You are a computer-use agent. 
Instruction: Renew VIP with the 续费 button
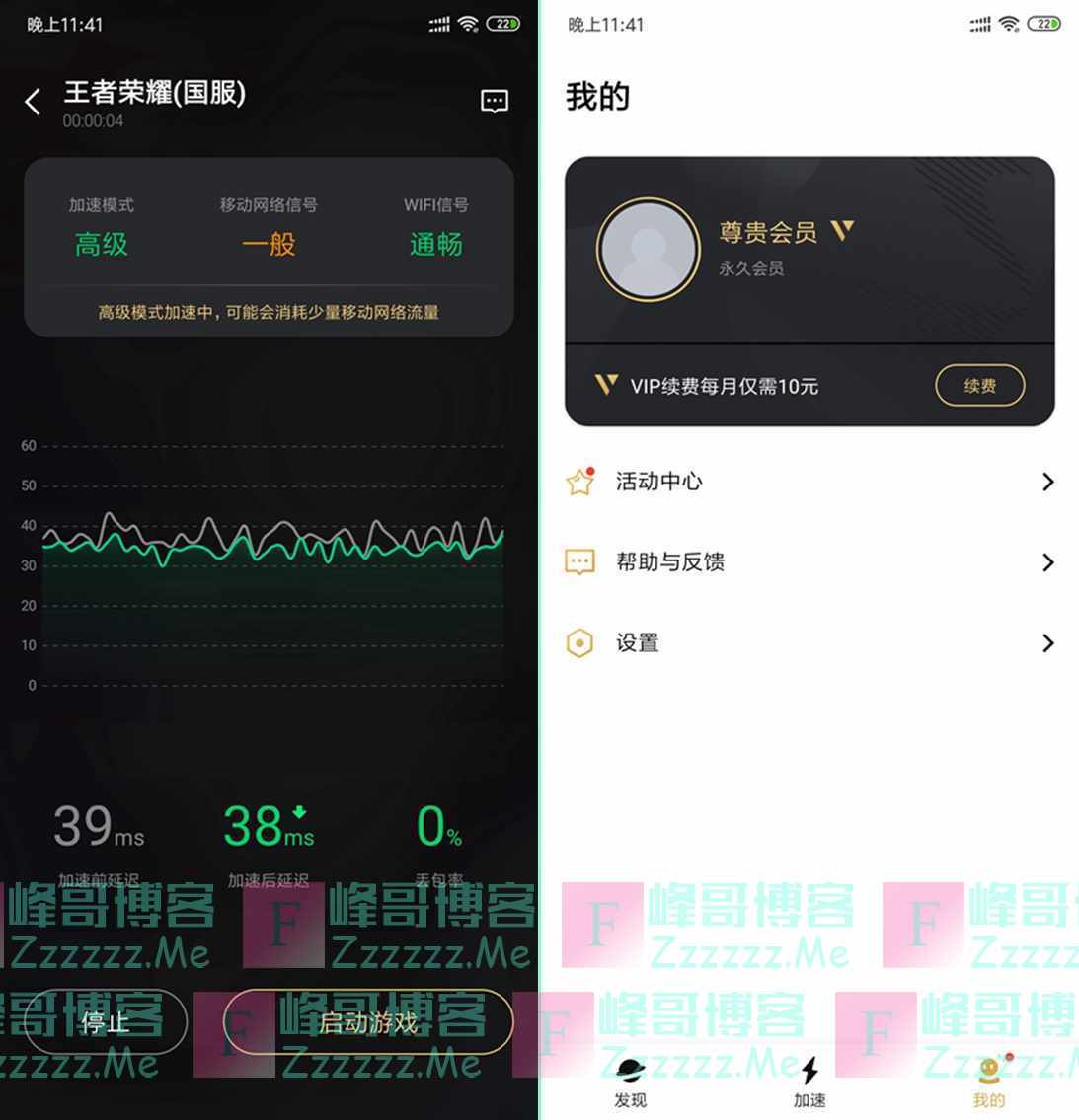pyautogui.click(x=979, y=386)
